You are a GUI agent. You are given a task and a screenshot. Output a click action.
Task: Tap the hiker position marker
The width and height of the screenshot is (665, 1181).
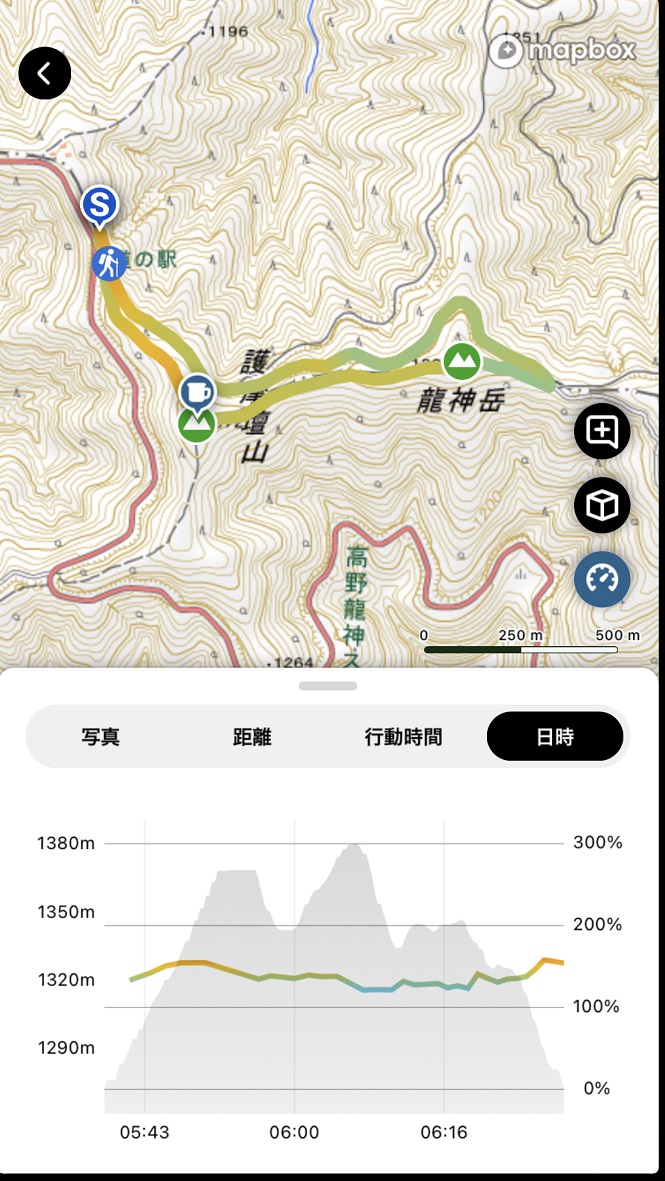pos(109,263)
